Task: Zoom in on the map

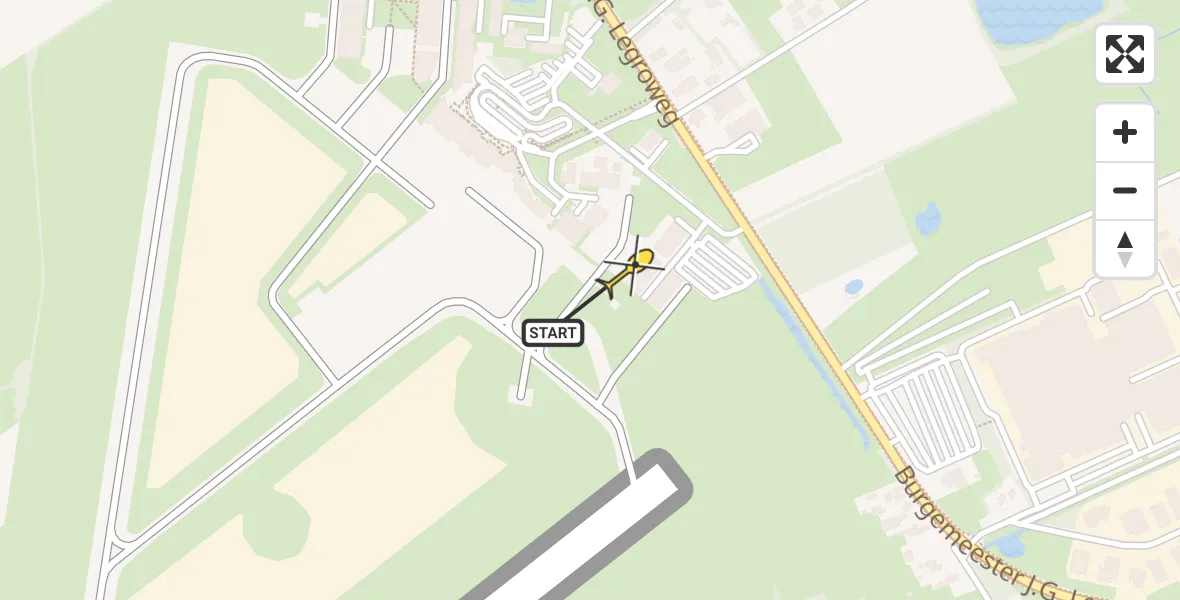Action: 1125,132
